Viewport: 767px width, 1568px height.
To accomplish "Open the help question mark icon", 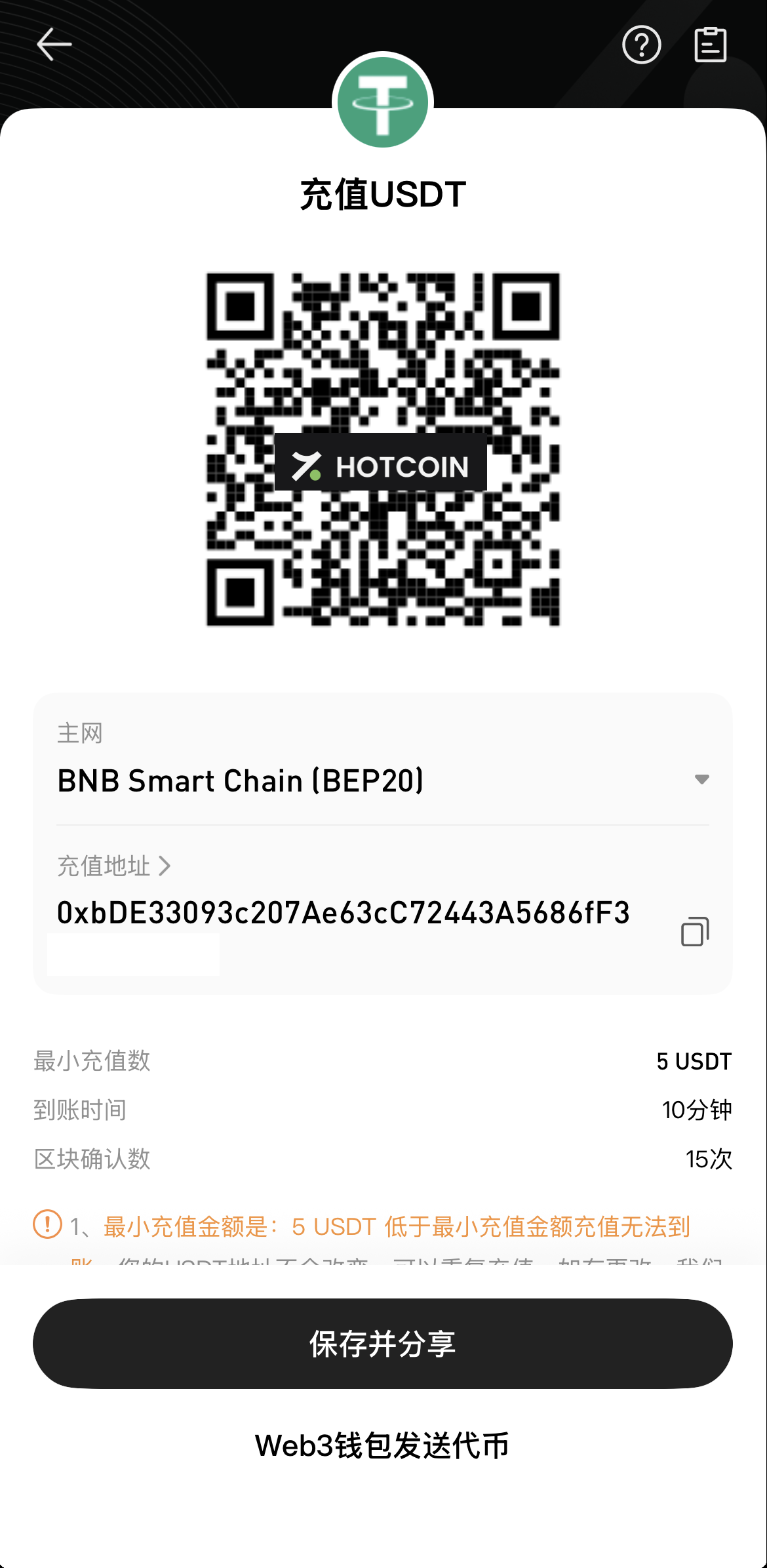I will 641,45.
